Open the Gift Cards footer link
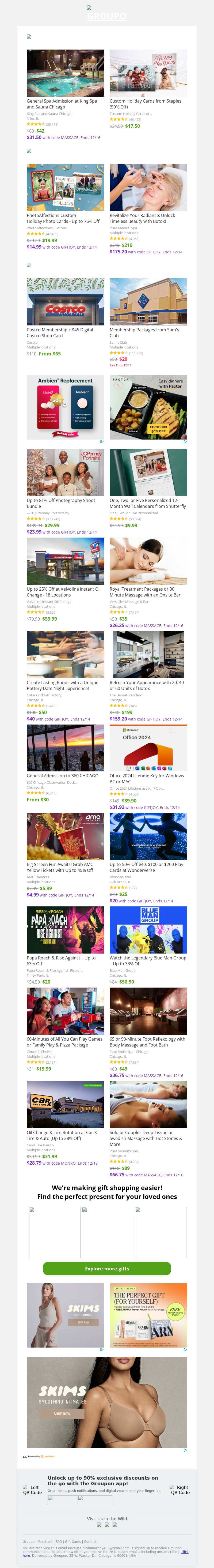The height and width of the screenshot is (1568, 214). 73,1542
